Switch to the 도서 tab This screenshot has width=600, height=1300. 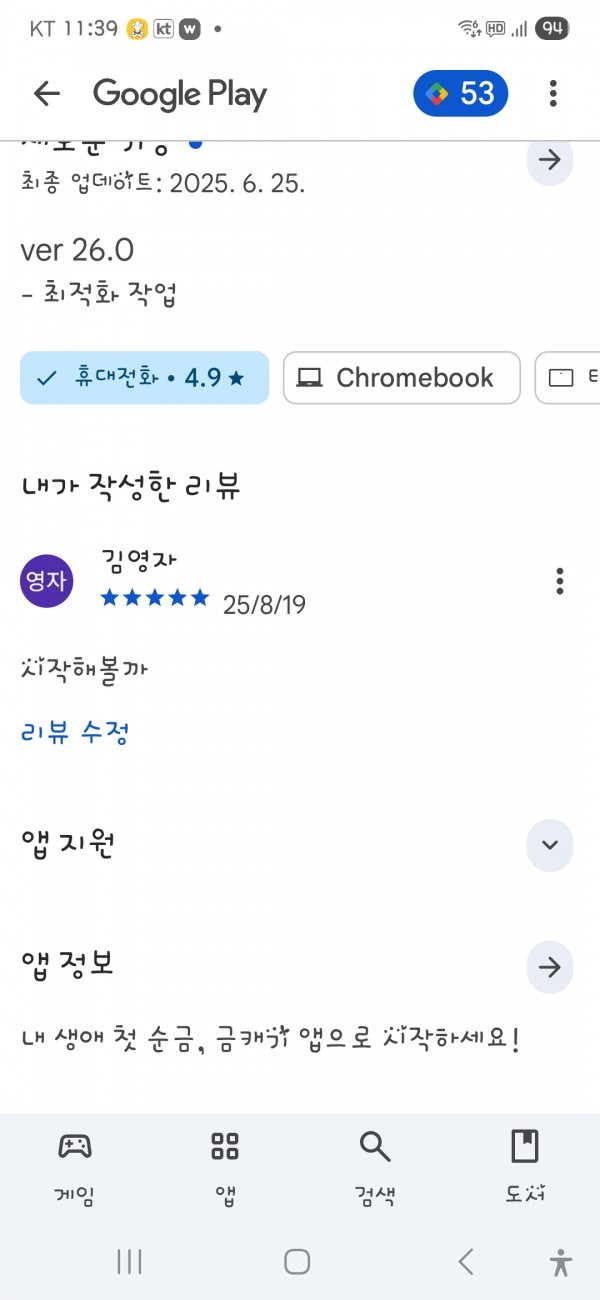coord(525,1167)
